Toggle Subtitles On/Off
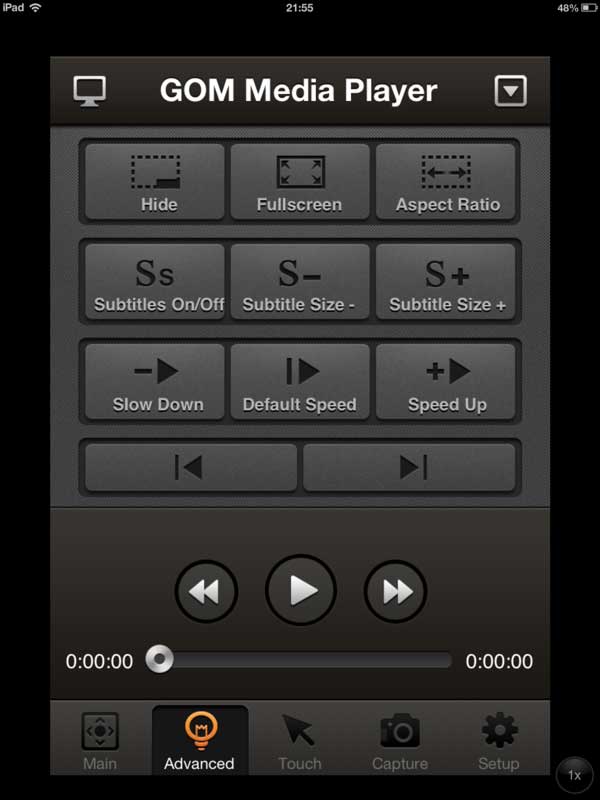The width and height of the screenshot is (600, 800). pos(155,283)
